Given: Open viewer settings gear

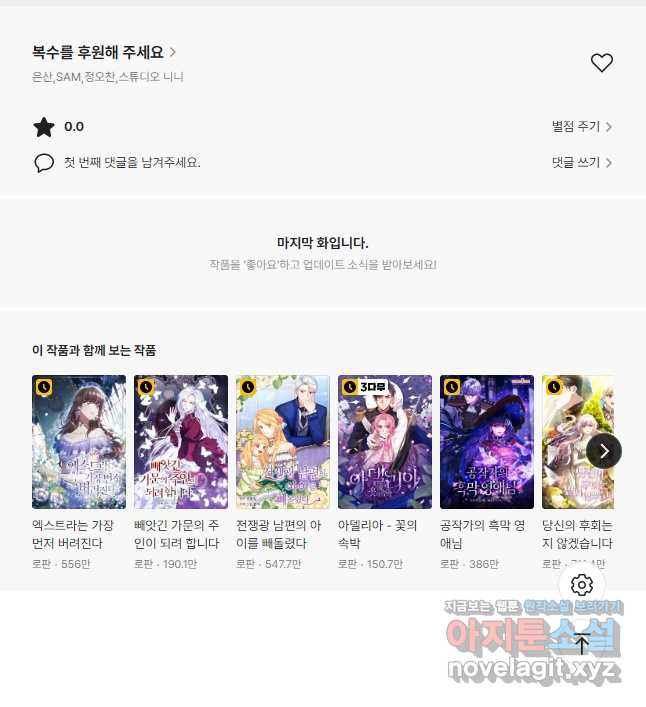Looking at the screenshot, I should click(582, 585).
